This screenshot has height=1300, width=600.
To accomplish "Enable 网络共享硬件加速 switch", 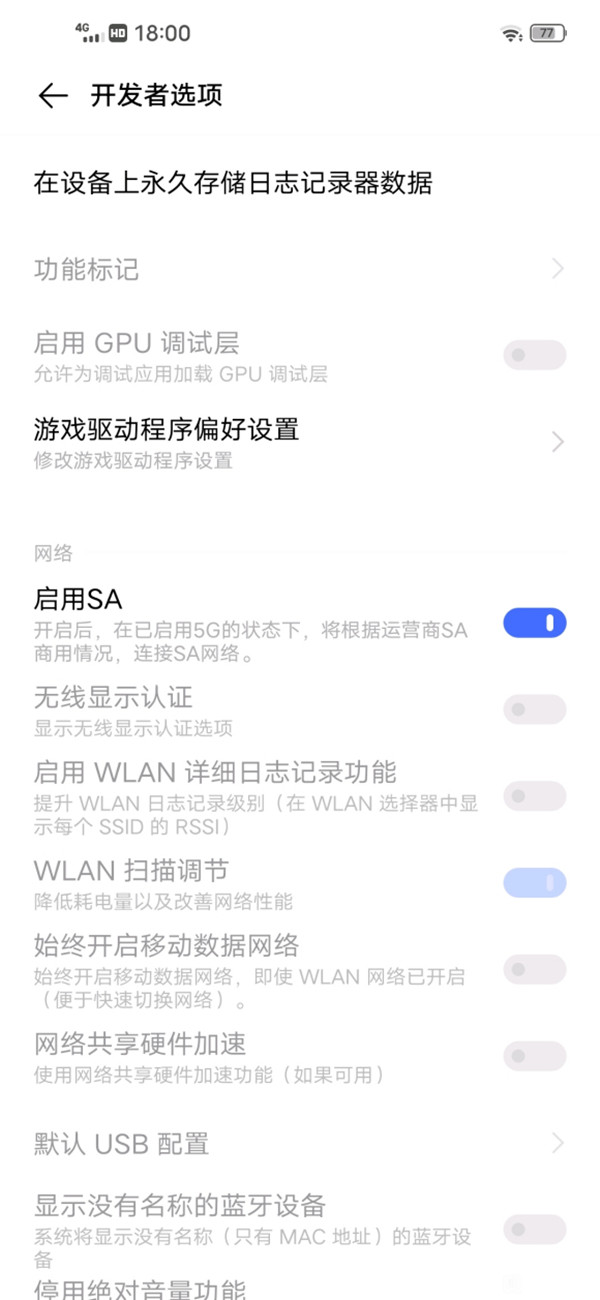I will coord(534,1056).
